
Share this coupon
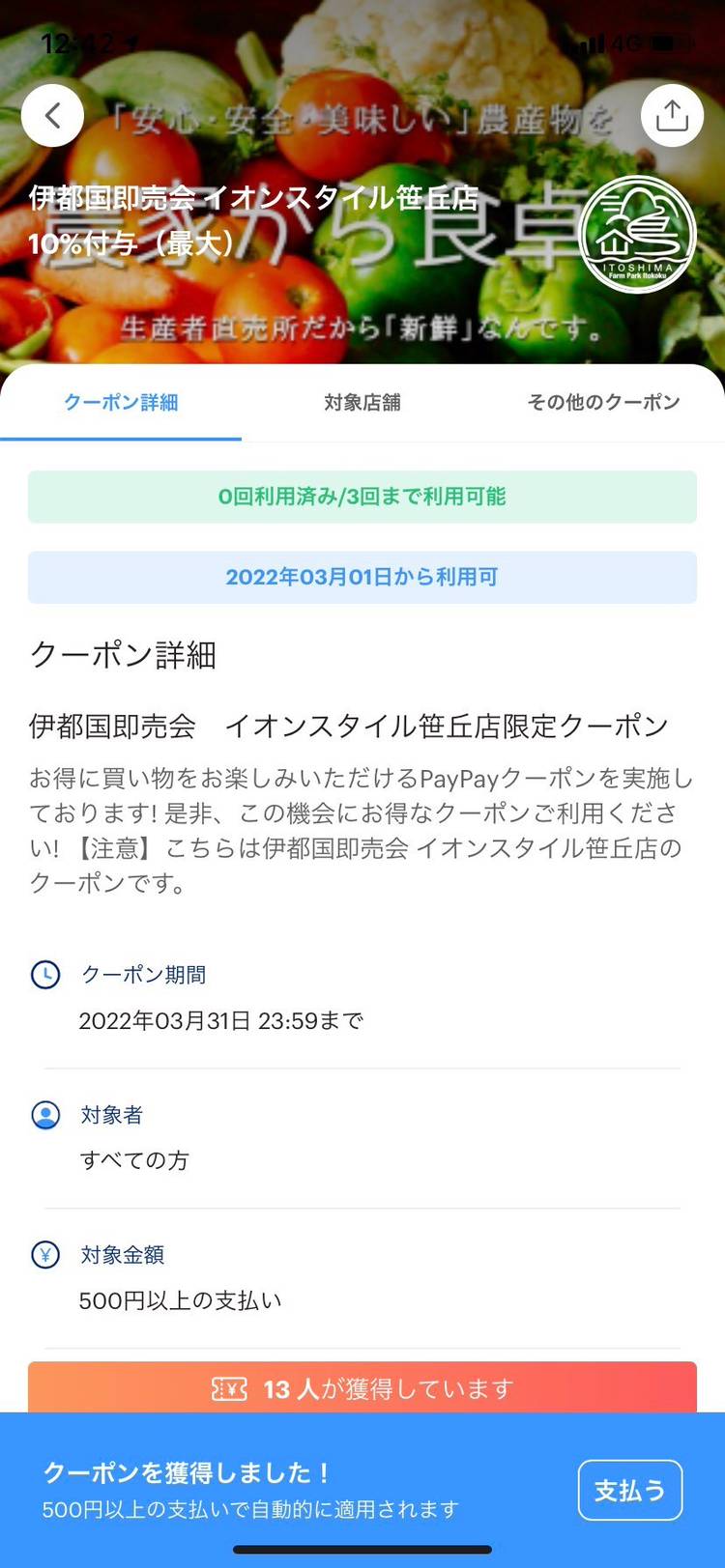pos(672,116)
